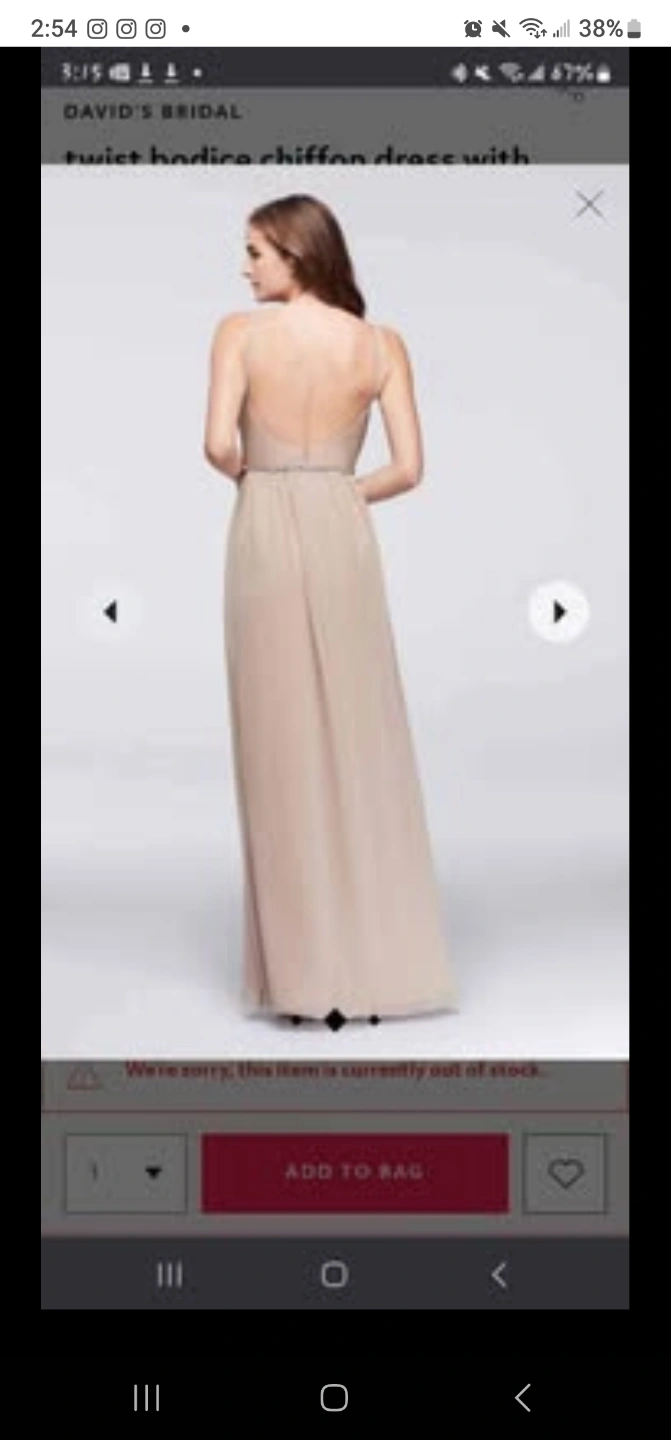Go home using the device's bottom navigation bar
Viewport: 671px width, 1440px height.
(334, 1397)
